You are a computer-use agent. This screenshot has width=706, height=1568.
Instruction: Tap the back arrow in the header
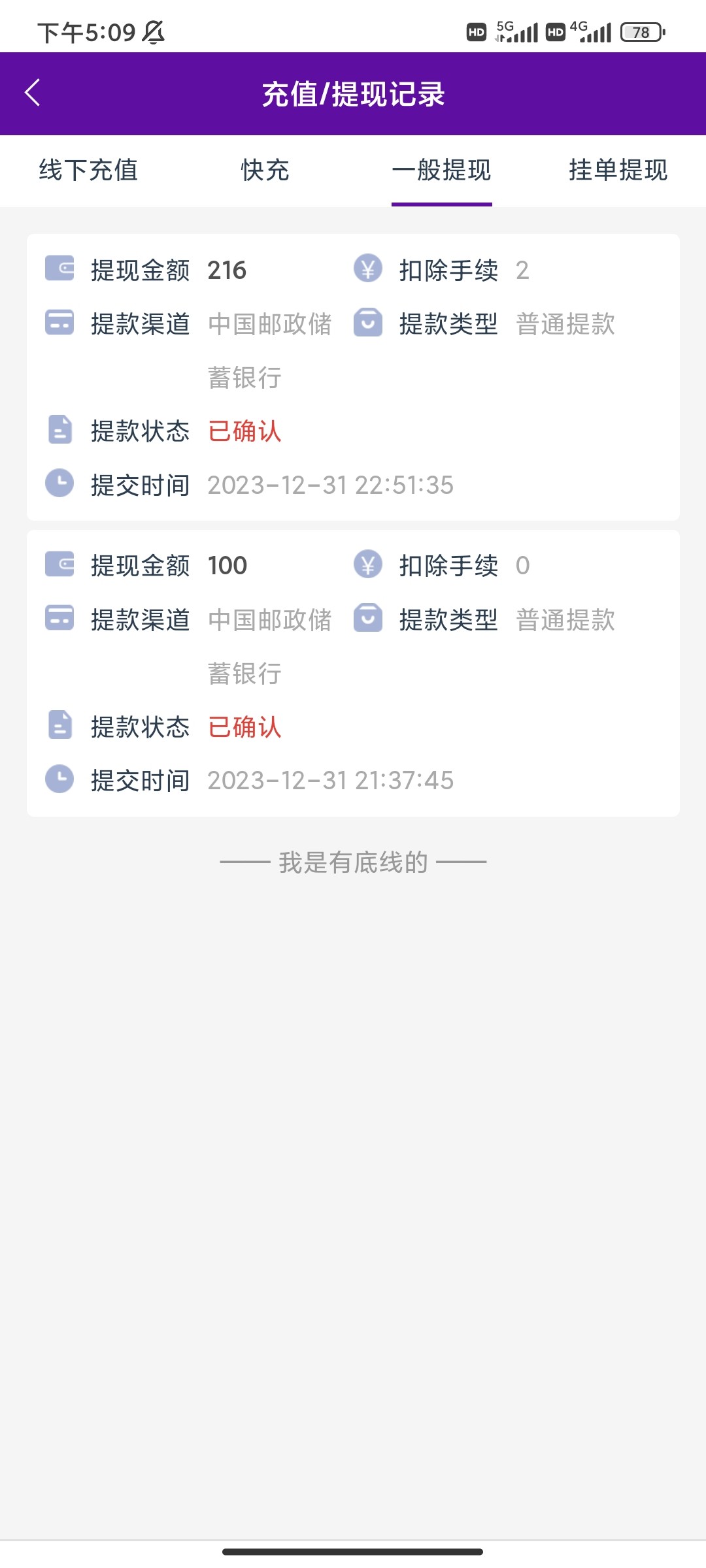31,93
